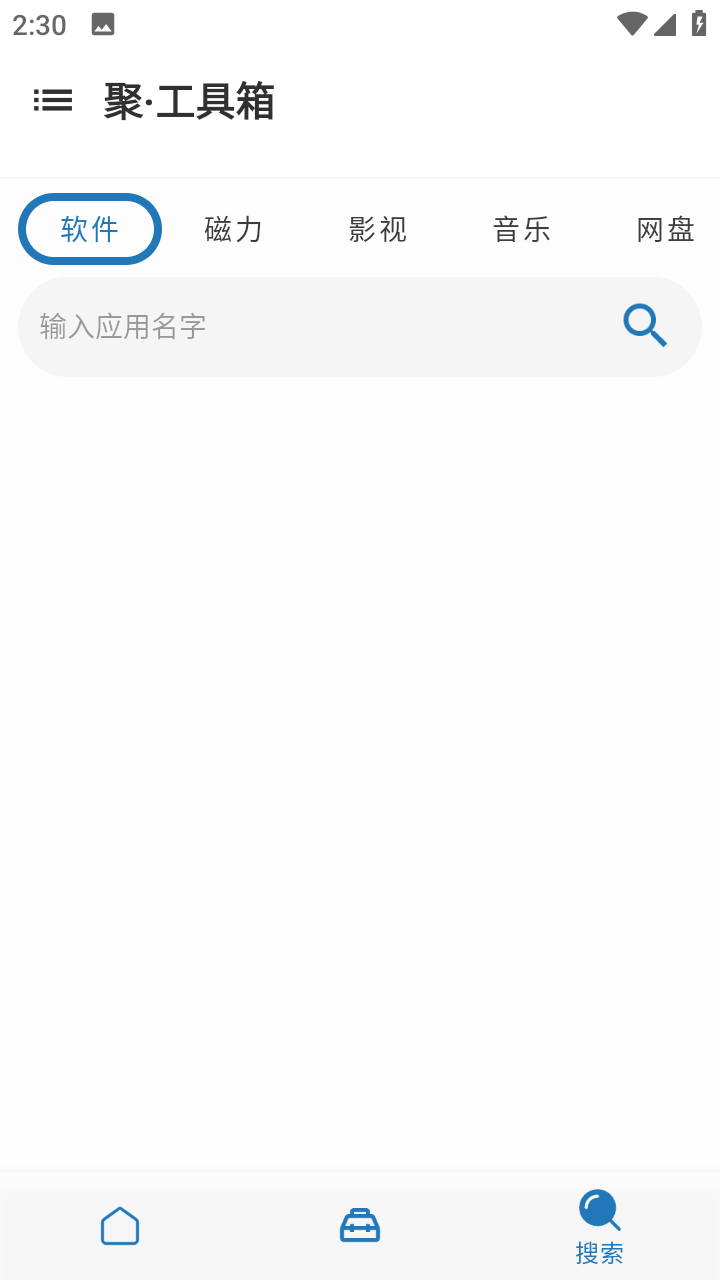Open the toolbox icon in the bottom navigation
The height and width of the screenshot is (1280, 720).
(x=360, y=1224)
